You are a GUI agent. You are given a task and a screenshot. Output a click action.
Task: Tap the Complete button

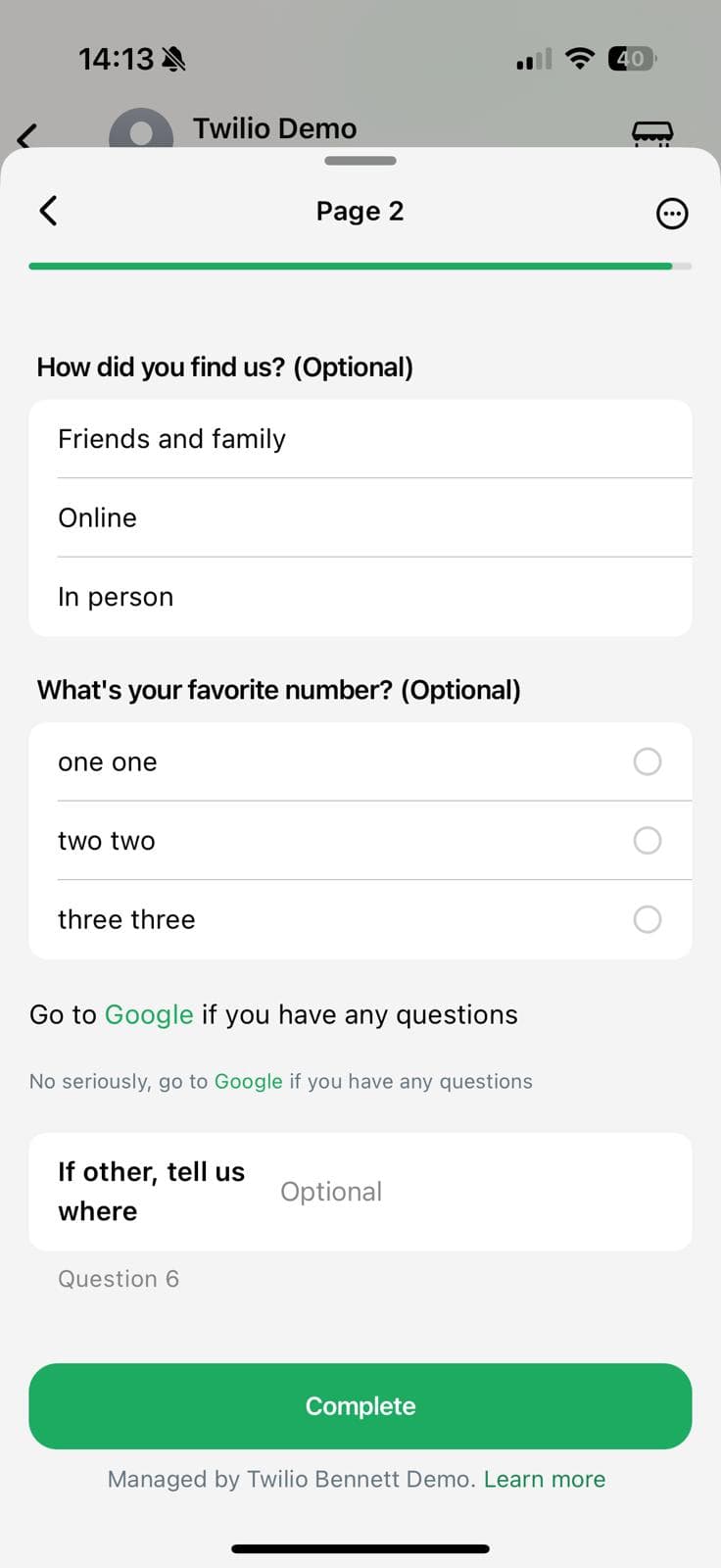pos(360,1405)
